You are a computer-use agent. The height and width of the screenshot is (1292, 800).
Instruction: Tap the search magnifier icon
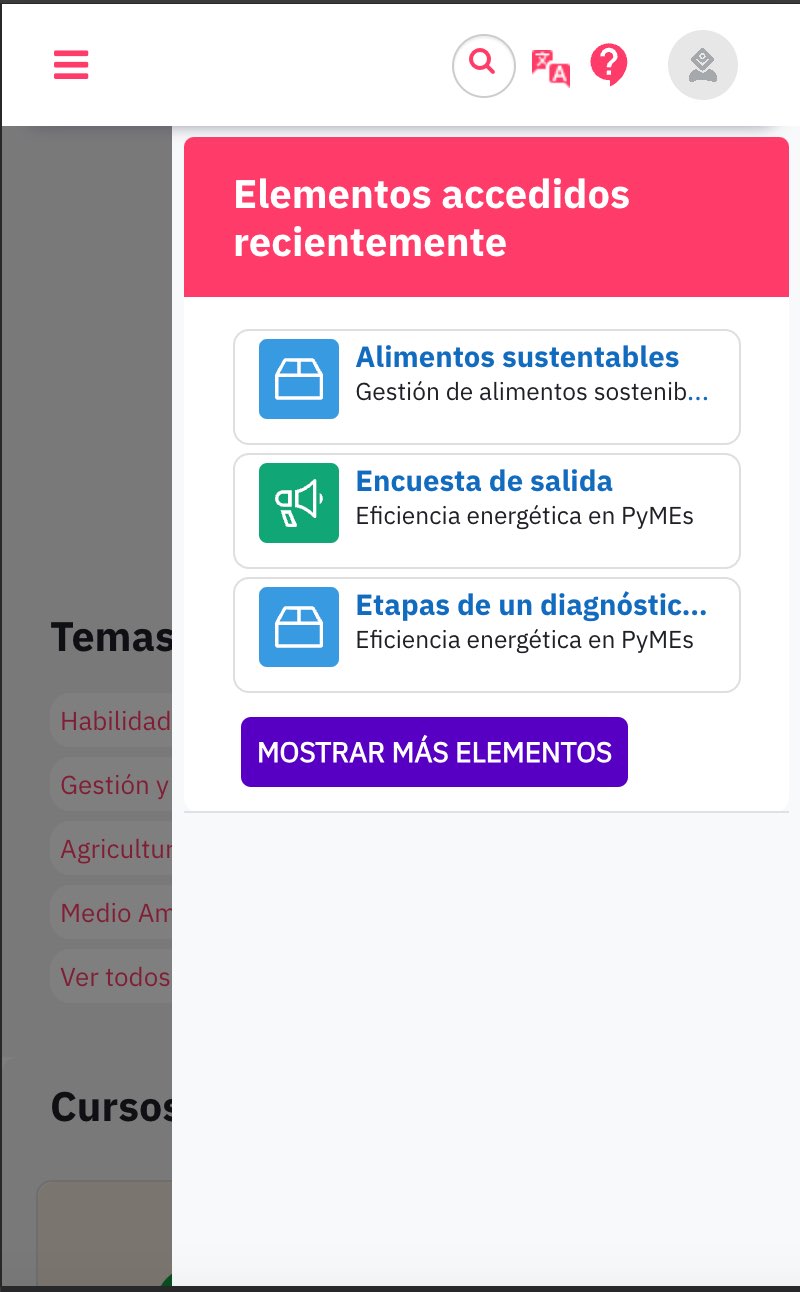click(484, 66)
